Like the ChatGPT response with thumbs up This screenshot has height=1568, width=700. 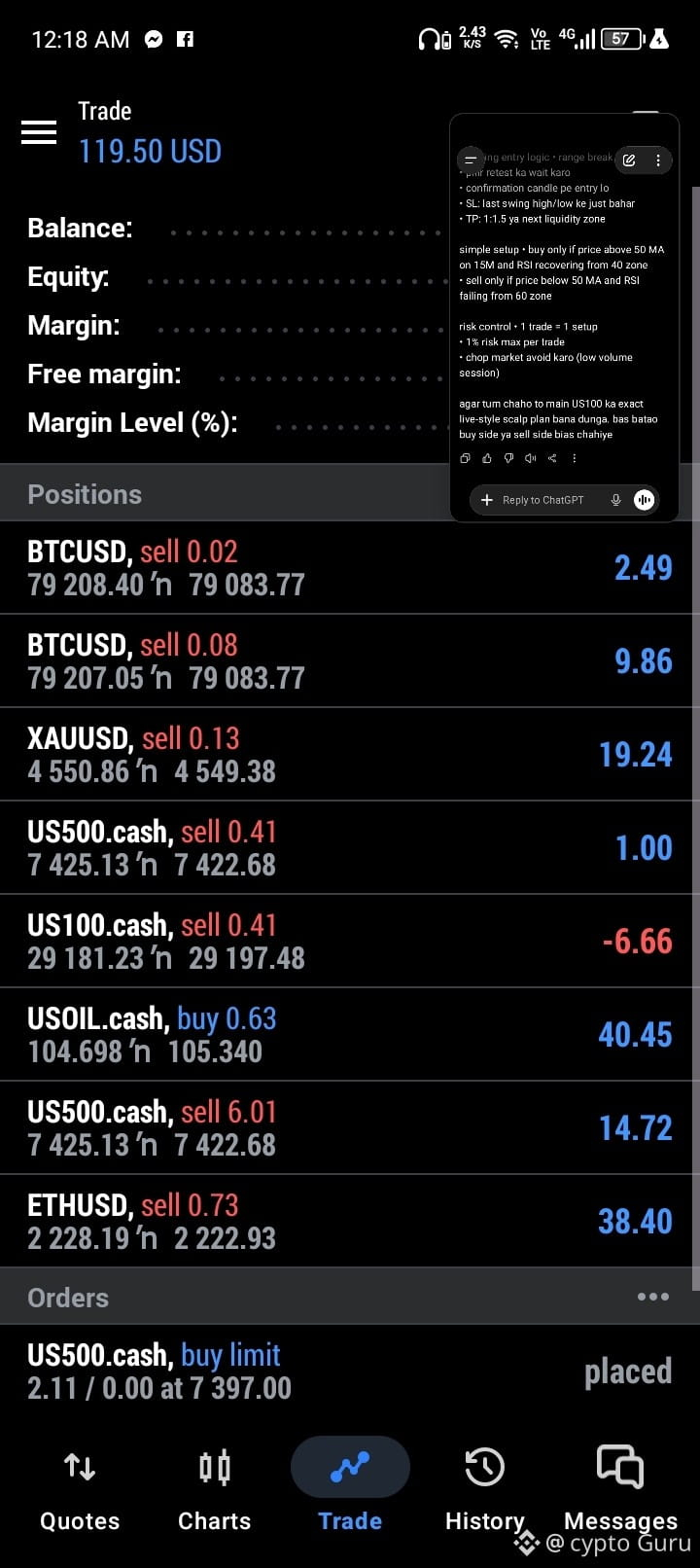pyautogui.click(x=486, y=458)
